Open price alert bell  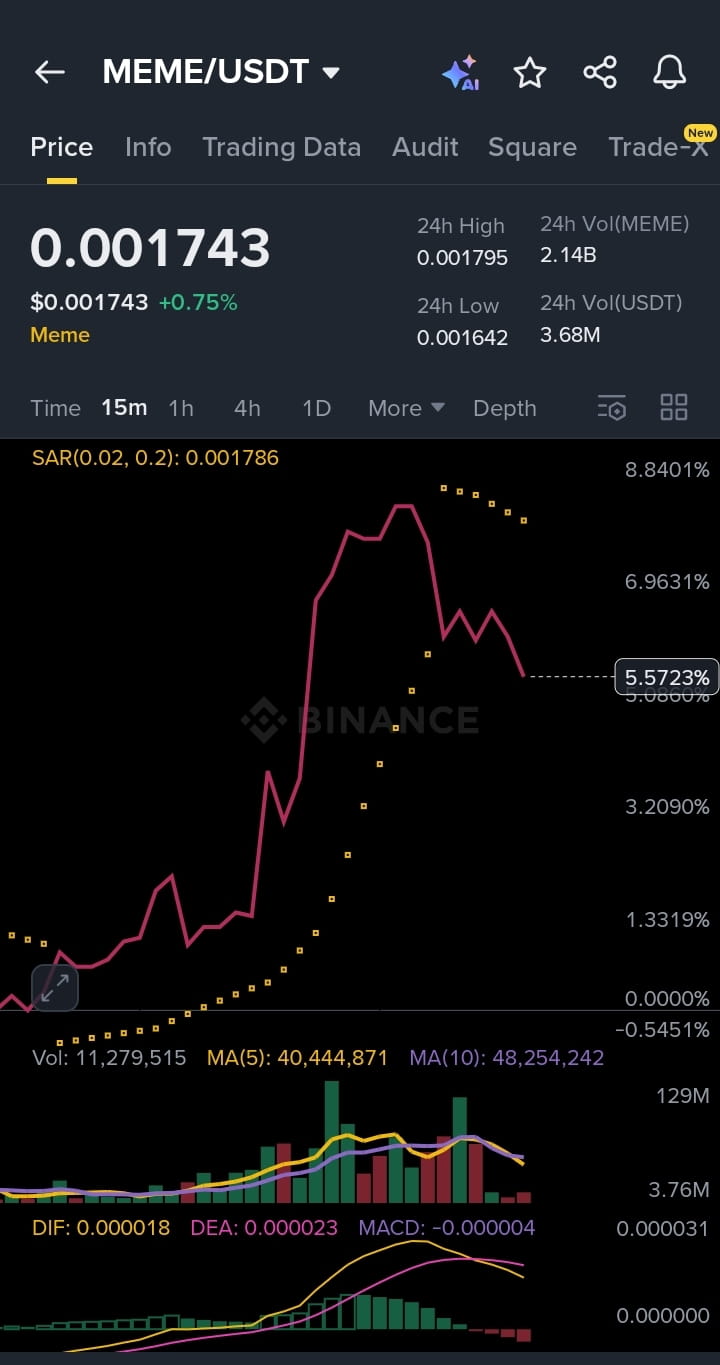pos(669,72)
